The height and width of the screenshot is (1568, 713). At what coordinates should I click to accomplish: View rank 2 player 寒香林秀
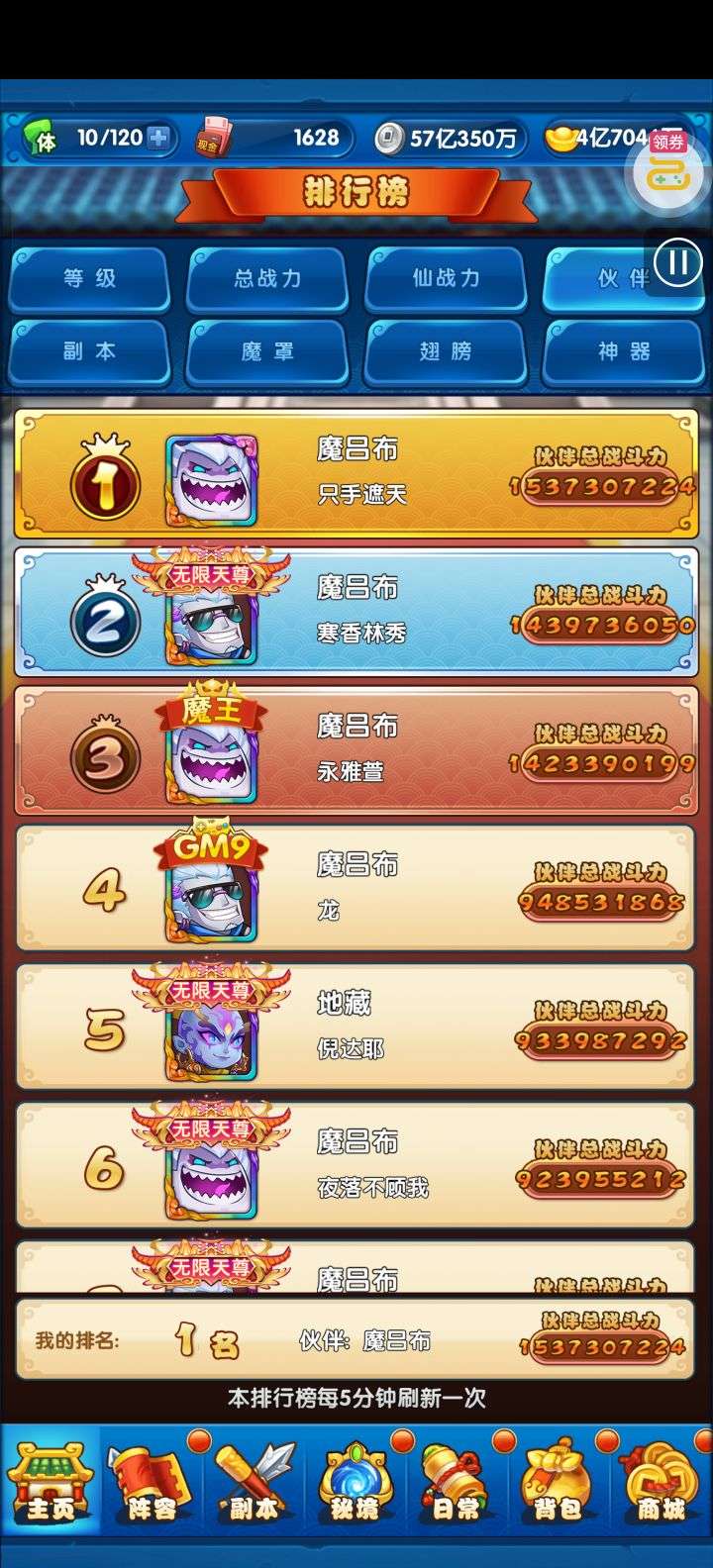coord(356,613)
